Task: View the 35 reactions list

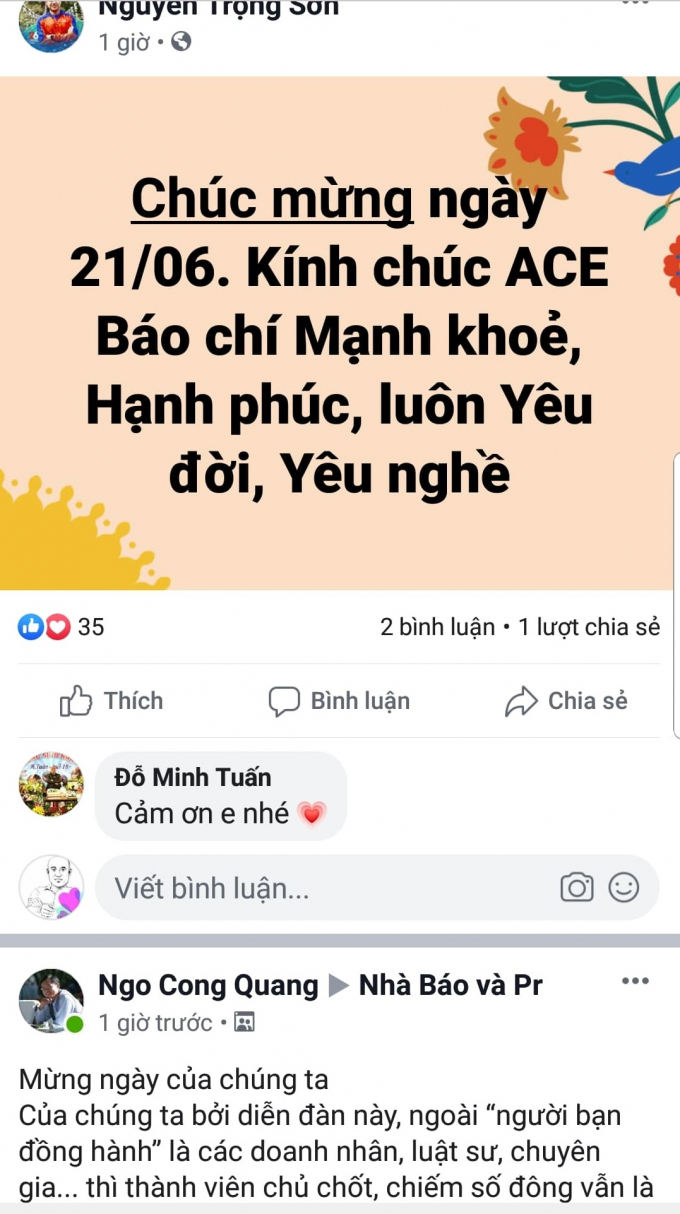Action: (x=61, y=627)
